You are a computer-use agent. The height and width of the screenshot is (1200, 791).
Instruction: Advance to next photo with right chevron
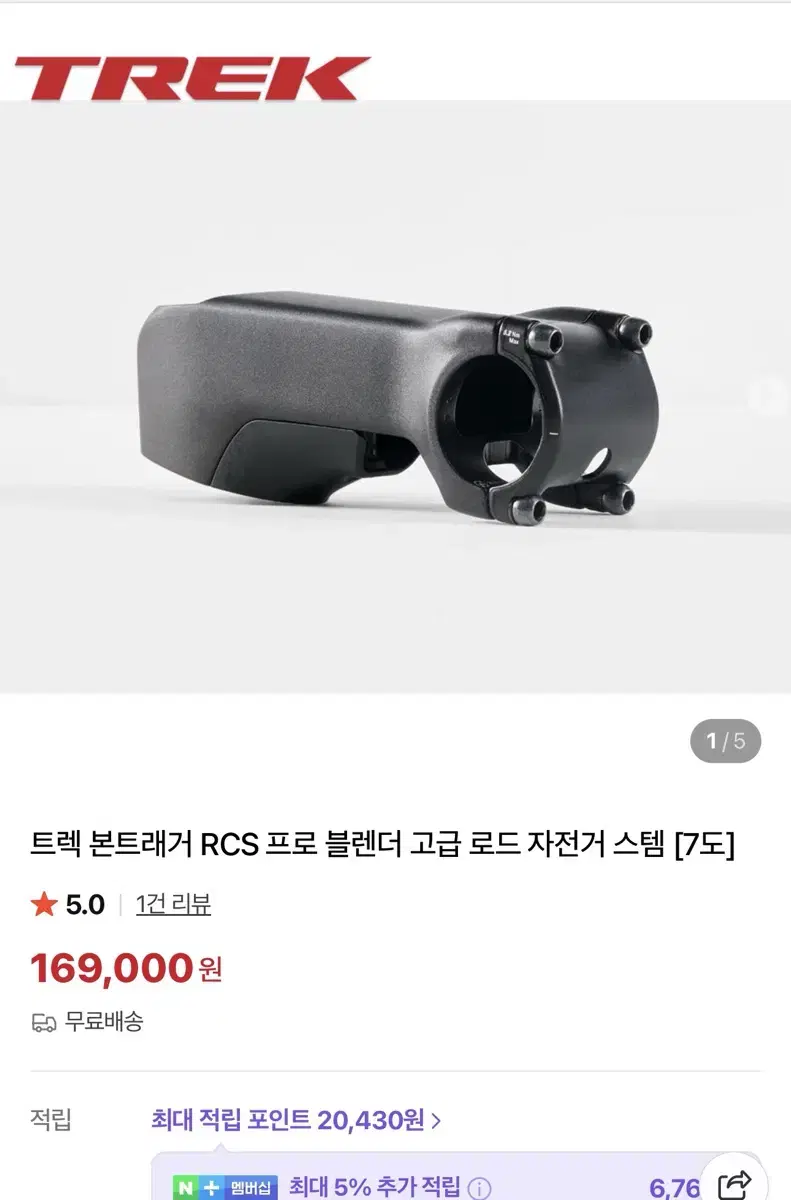coord(766,392)
